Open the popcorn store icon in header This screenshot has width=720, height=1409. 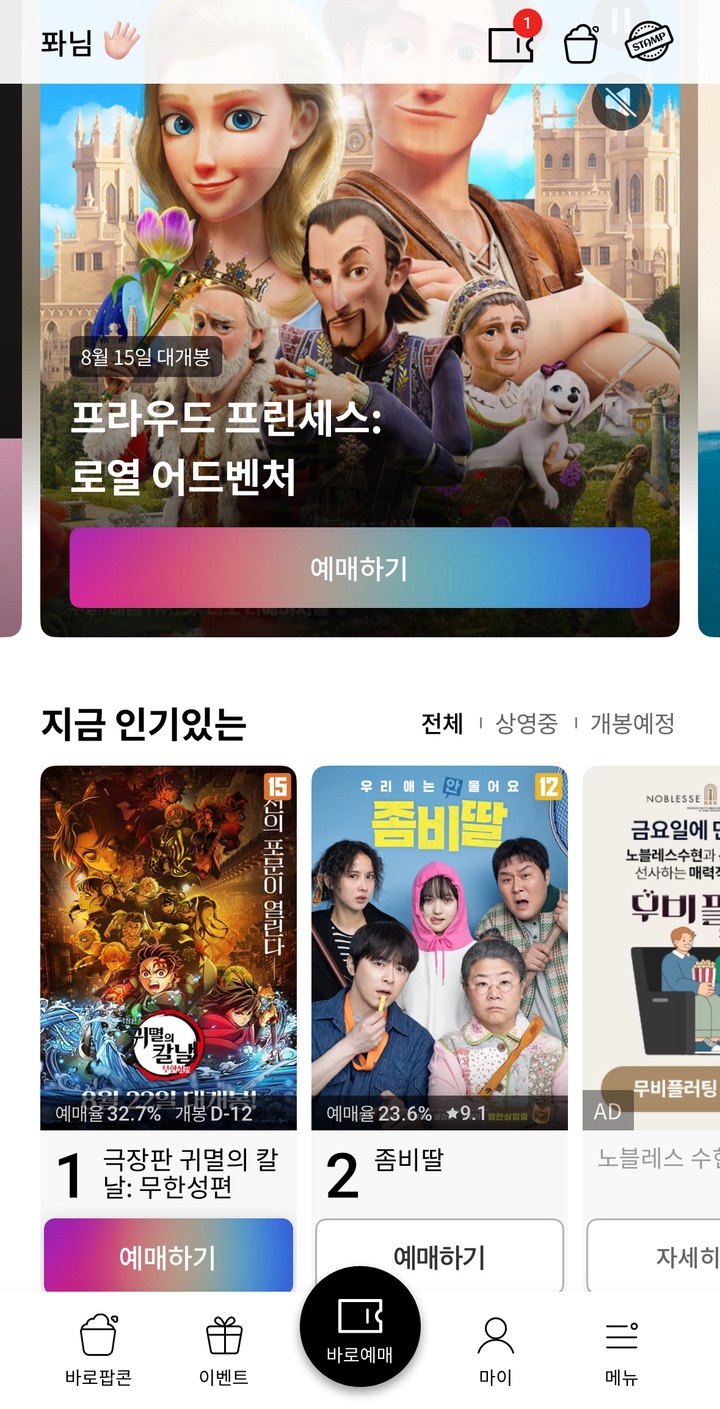[580, 44]
